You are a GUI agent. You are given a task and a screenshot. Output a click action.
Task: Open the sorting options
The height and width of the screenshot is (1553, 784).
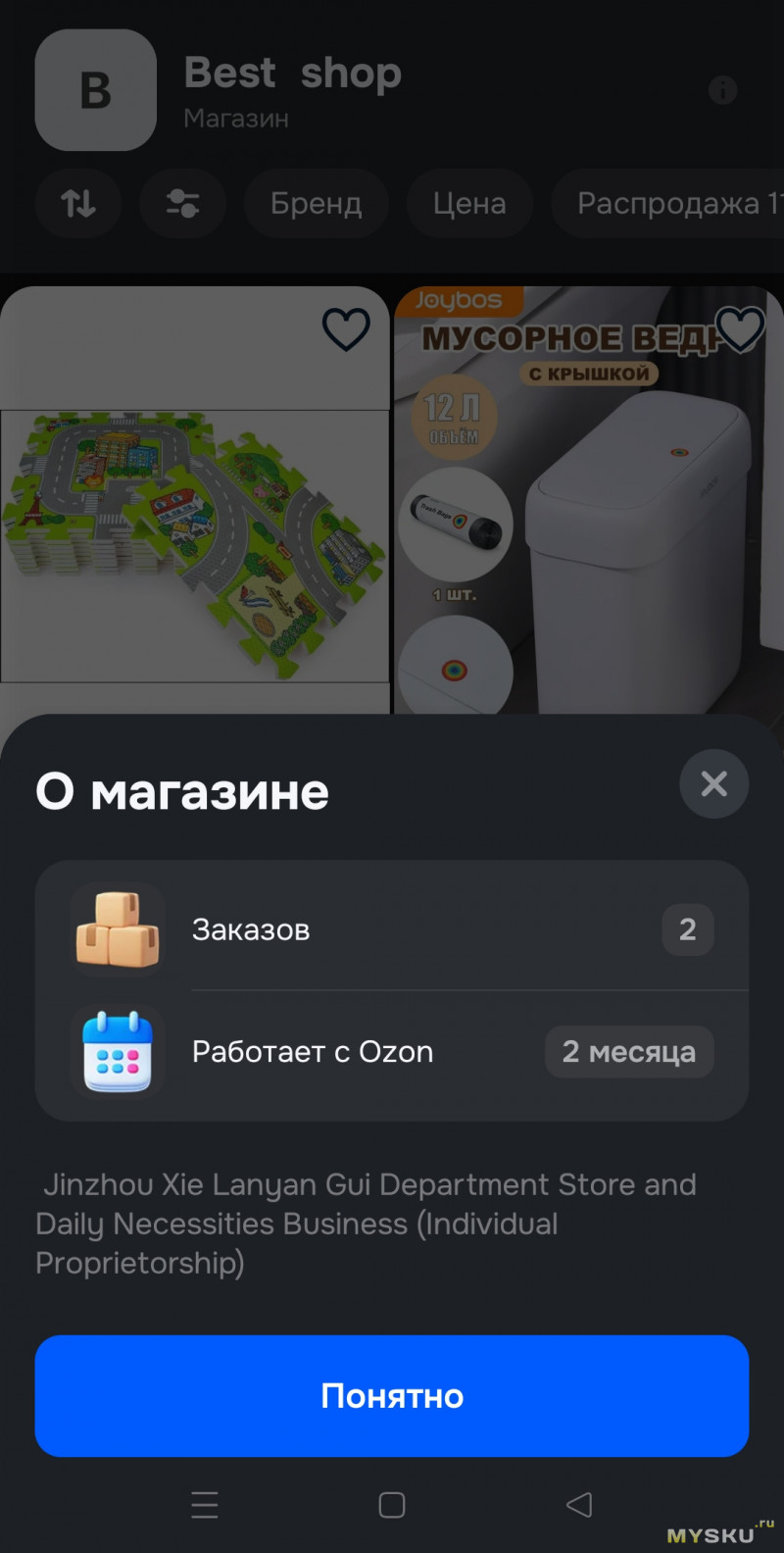(78, 203)
